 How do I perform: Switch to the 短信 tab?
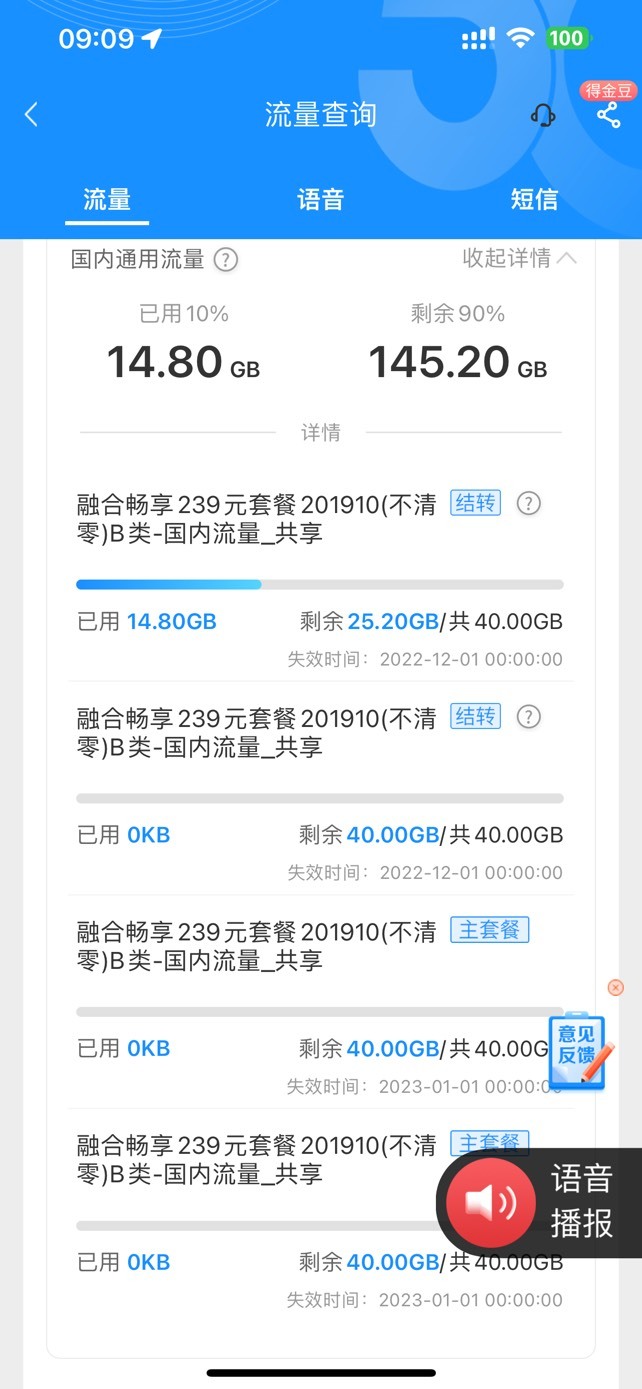[x=534, y=199]
